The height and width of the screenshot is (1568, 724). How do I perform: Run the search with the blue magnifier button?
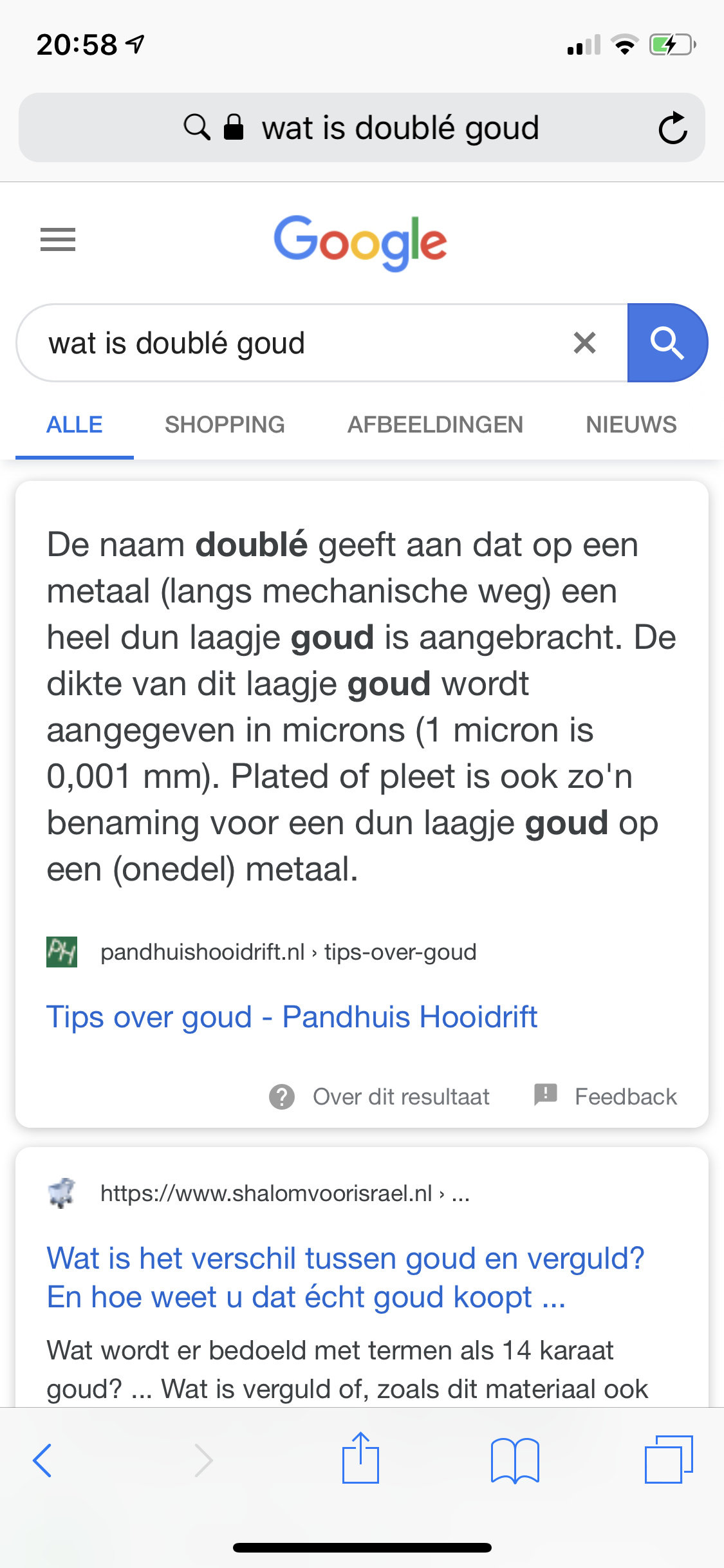coord(667,342)
